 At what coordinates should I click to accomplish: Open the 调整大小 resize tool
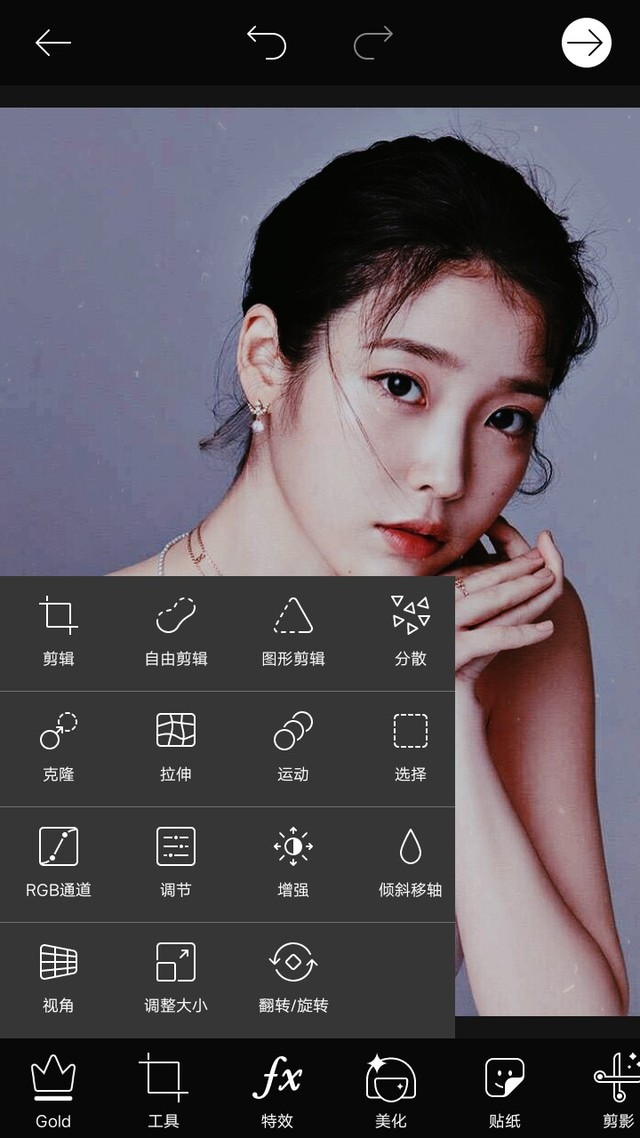(176, 978)
